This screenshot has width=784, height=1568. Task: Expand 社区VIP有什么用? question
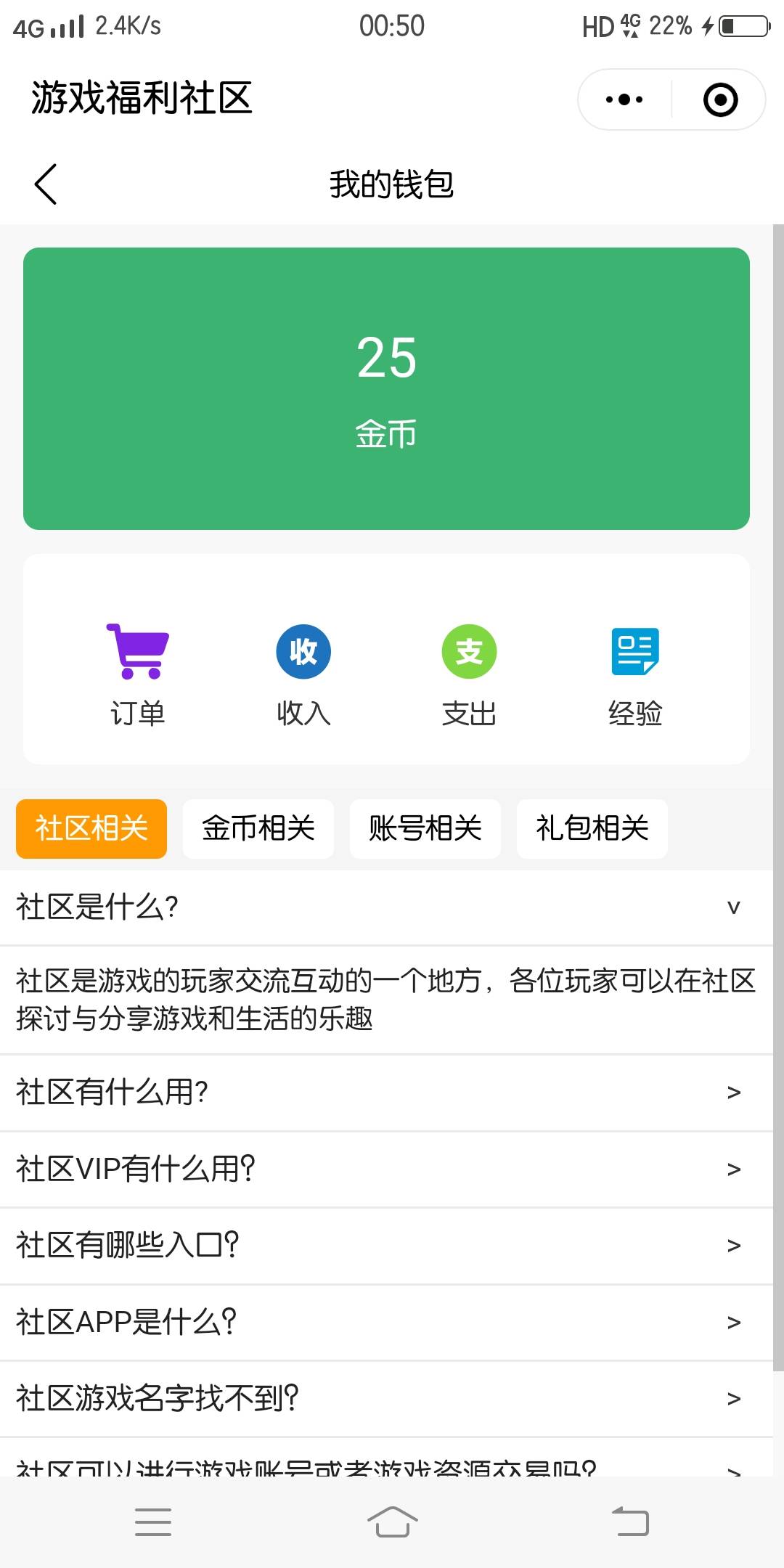[x=385, y=1169]
